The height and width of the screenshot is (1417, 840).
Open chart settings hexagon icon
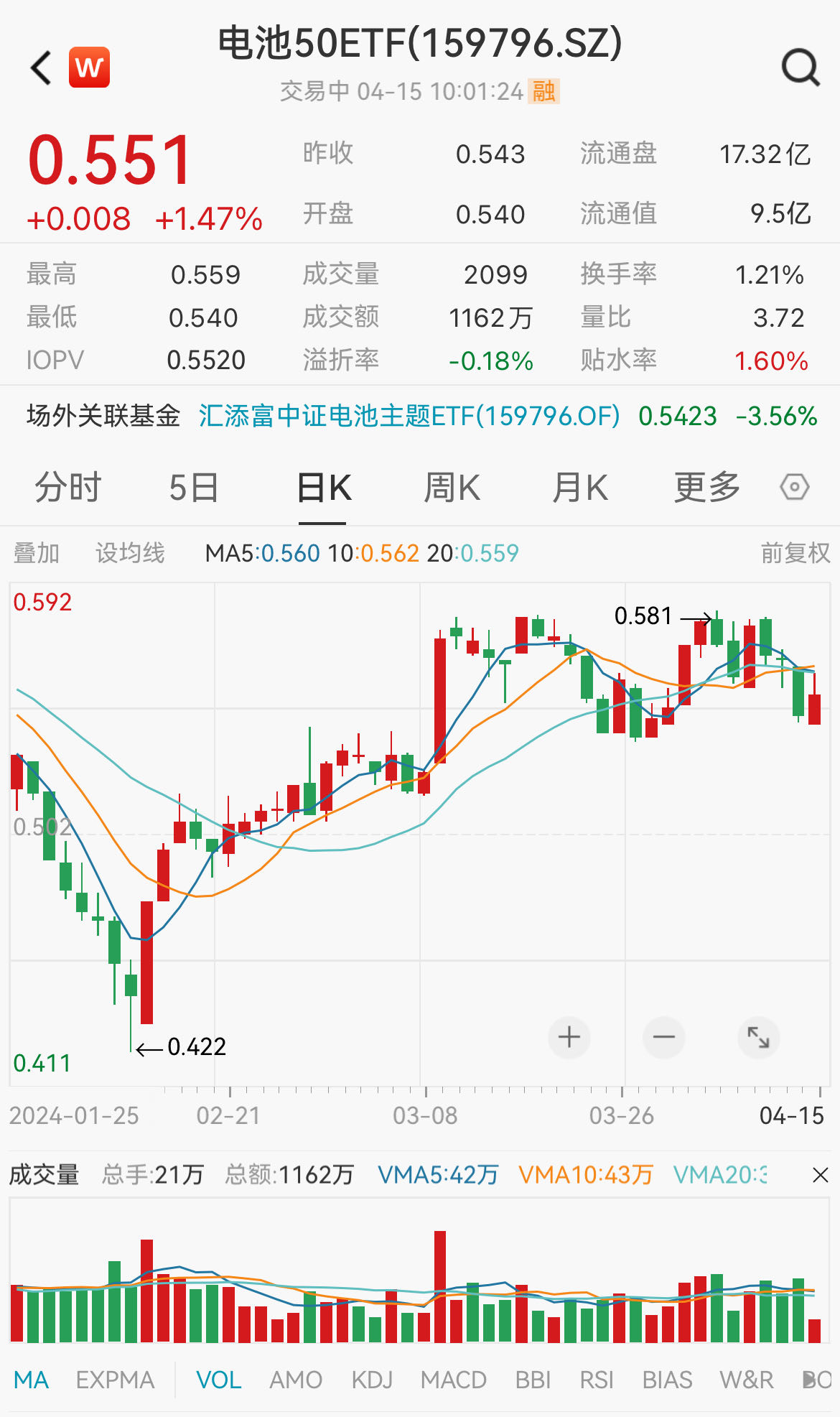click(794, 488)
